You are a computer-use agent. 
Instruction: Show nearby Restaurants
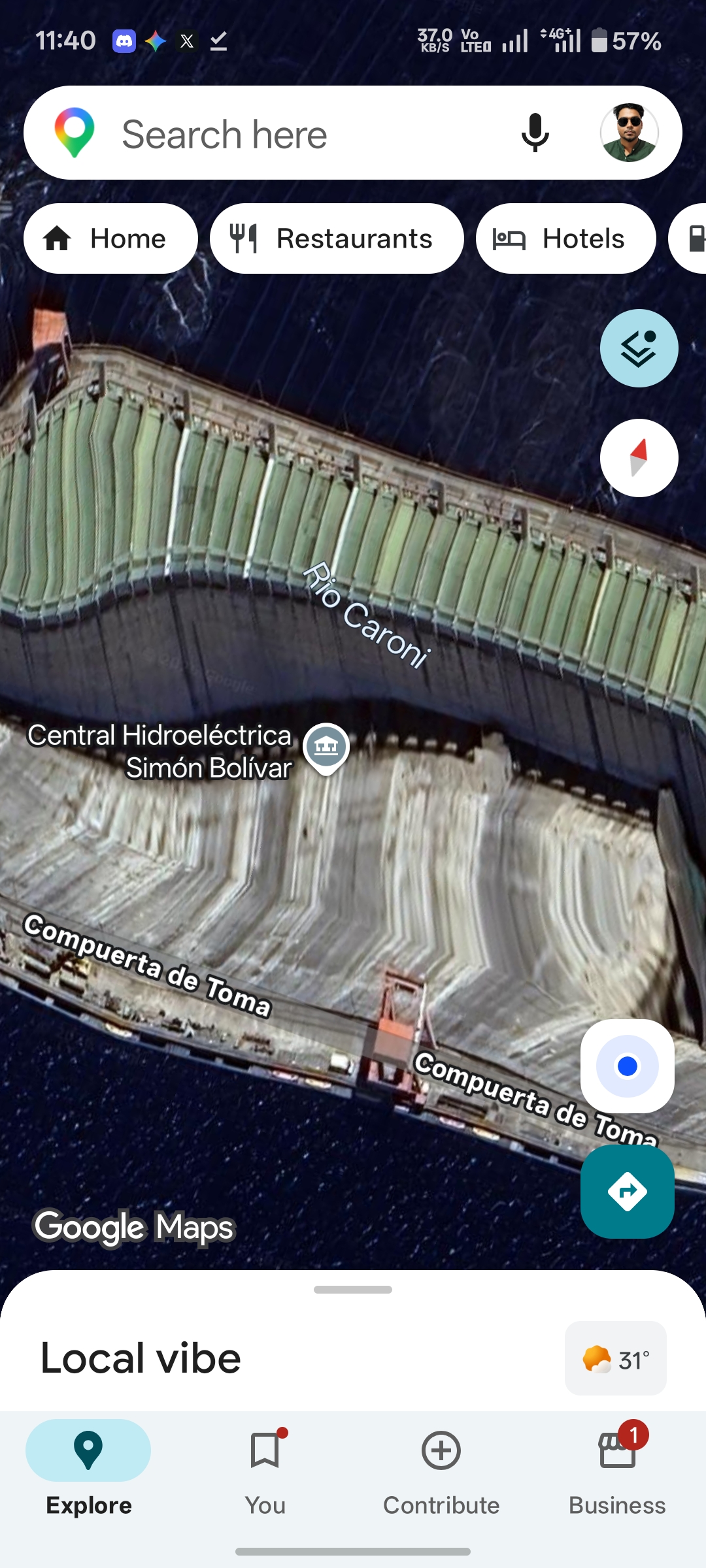pos(337,238)
